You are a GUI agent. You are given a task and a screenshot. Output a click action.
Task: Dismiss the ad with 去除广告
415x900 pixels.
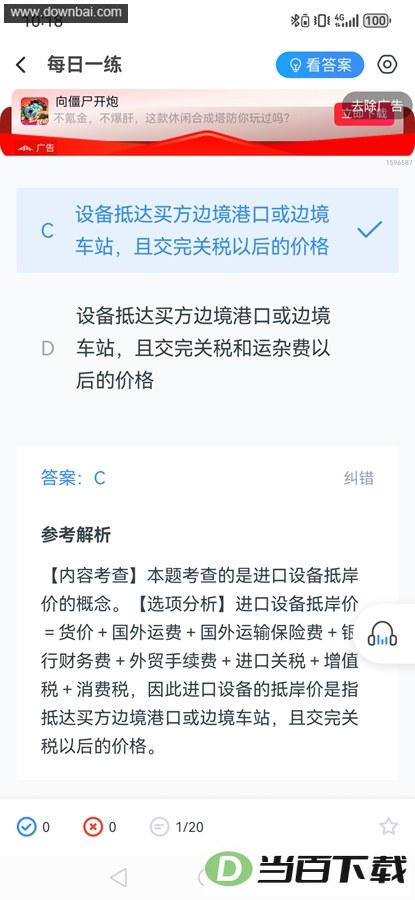click(377, 105)
